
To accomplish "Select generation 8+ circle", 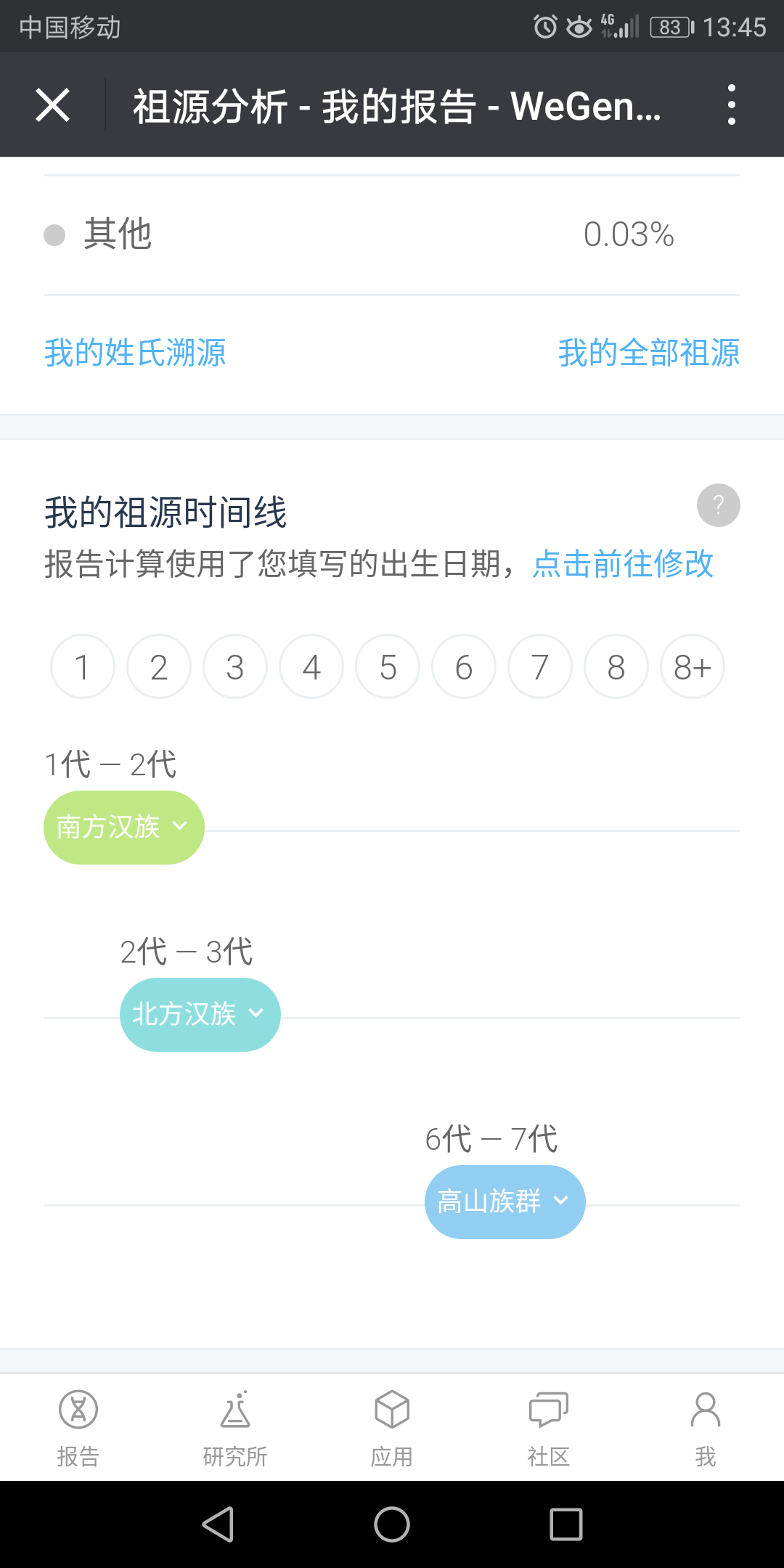I will click(x=693, y=666).
